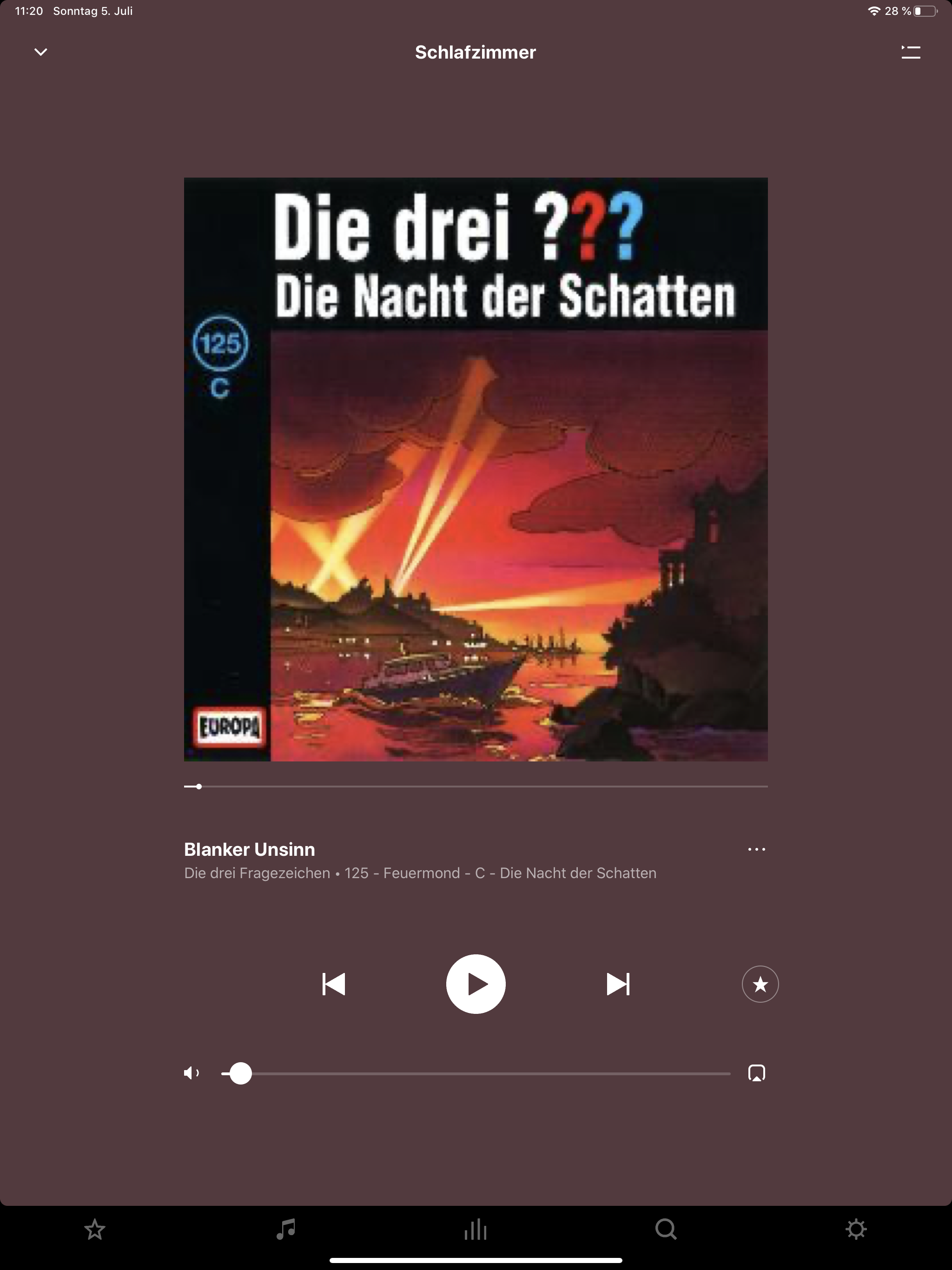The image size is (952, 1270).
Task: Switch to the search tab
Action: pos(666,1230)
